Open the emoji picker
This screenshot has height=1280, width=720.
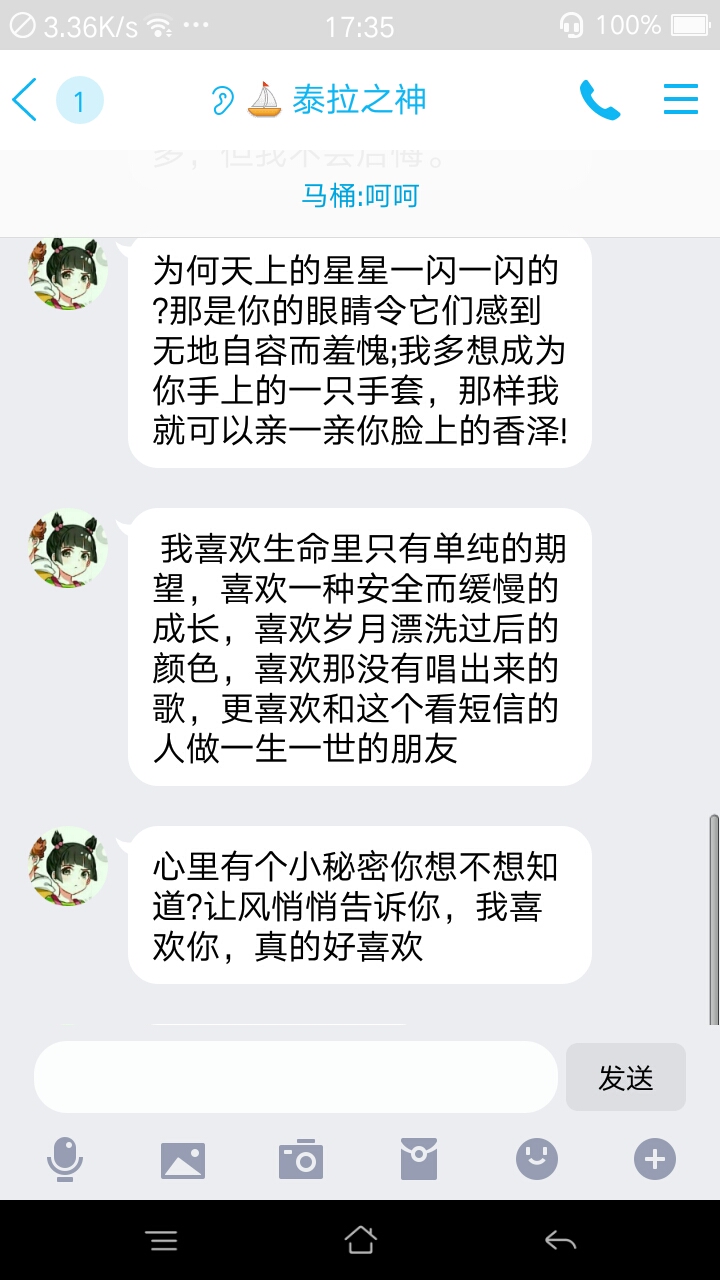(x=537, y=1160)
